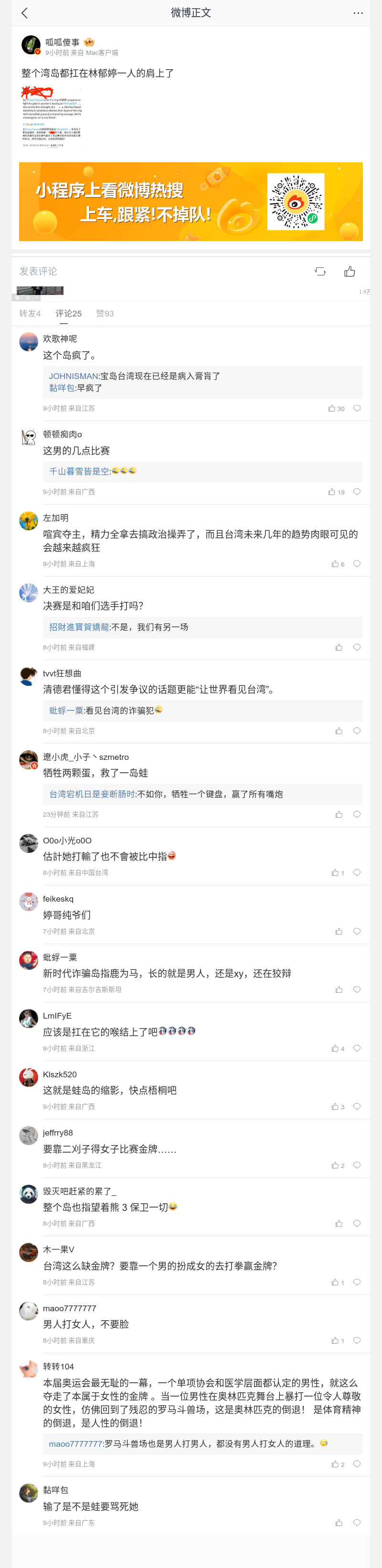382x1568 pixels.
Task: Like LmIFyE's comment
Action: 335,1049
